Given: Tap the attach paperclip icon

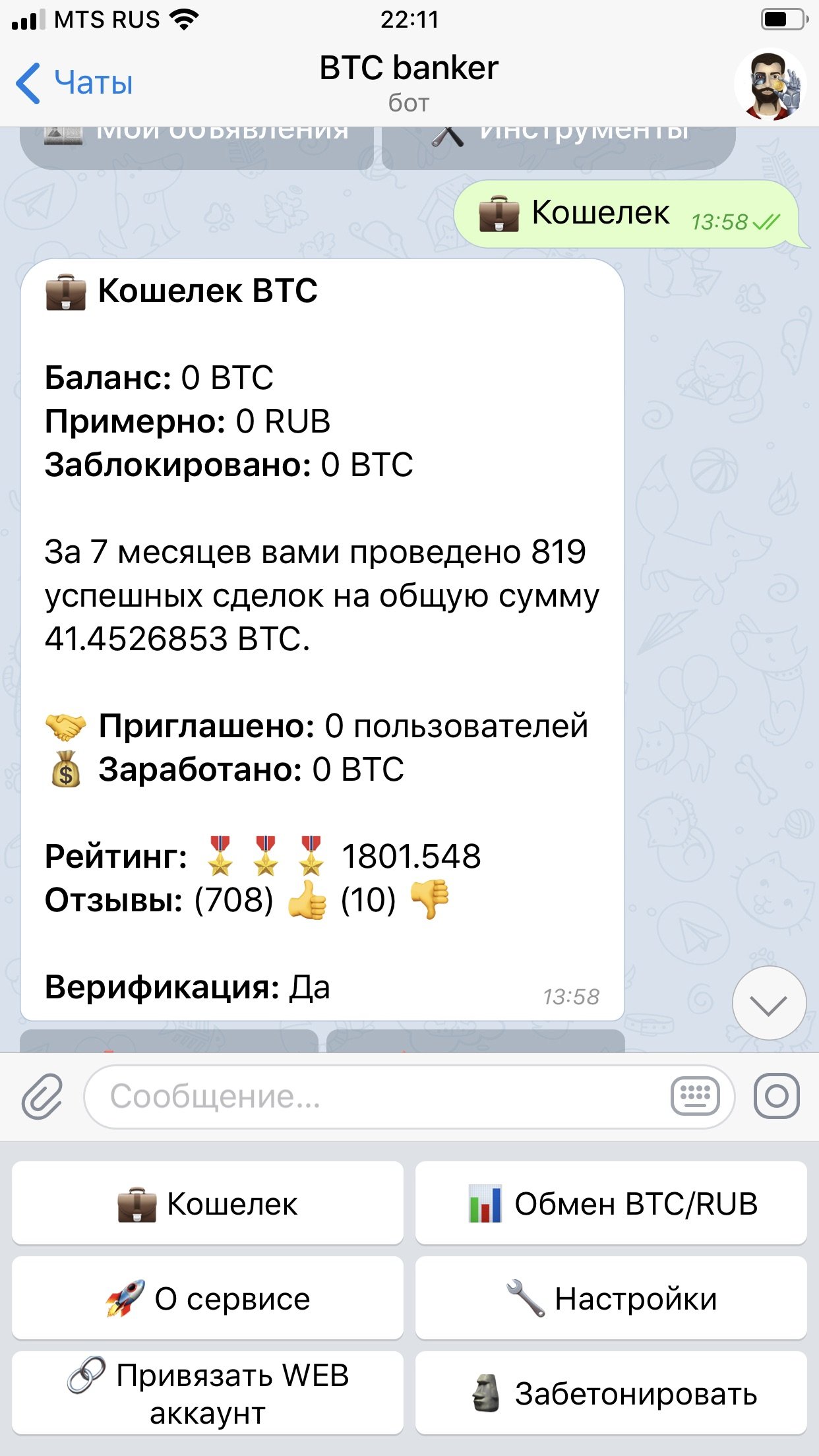Looking at the screenshot, I should [x=42, y=1097].
